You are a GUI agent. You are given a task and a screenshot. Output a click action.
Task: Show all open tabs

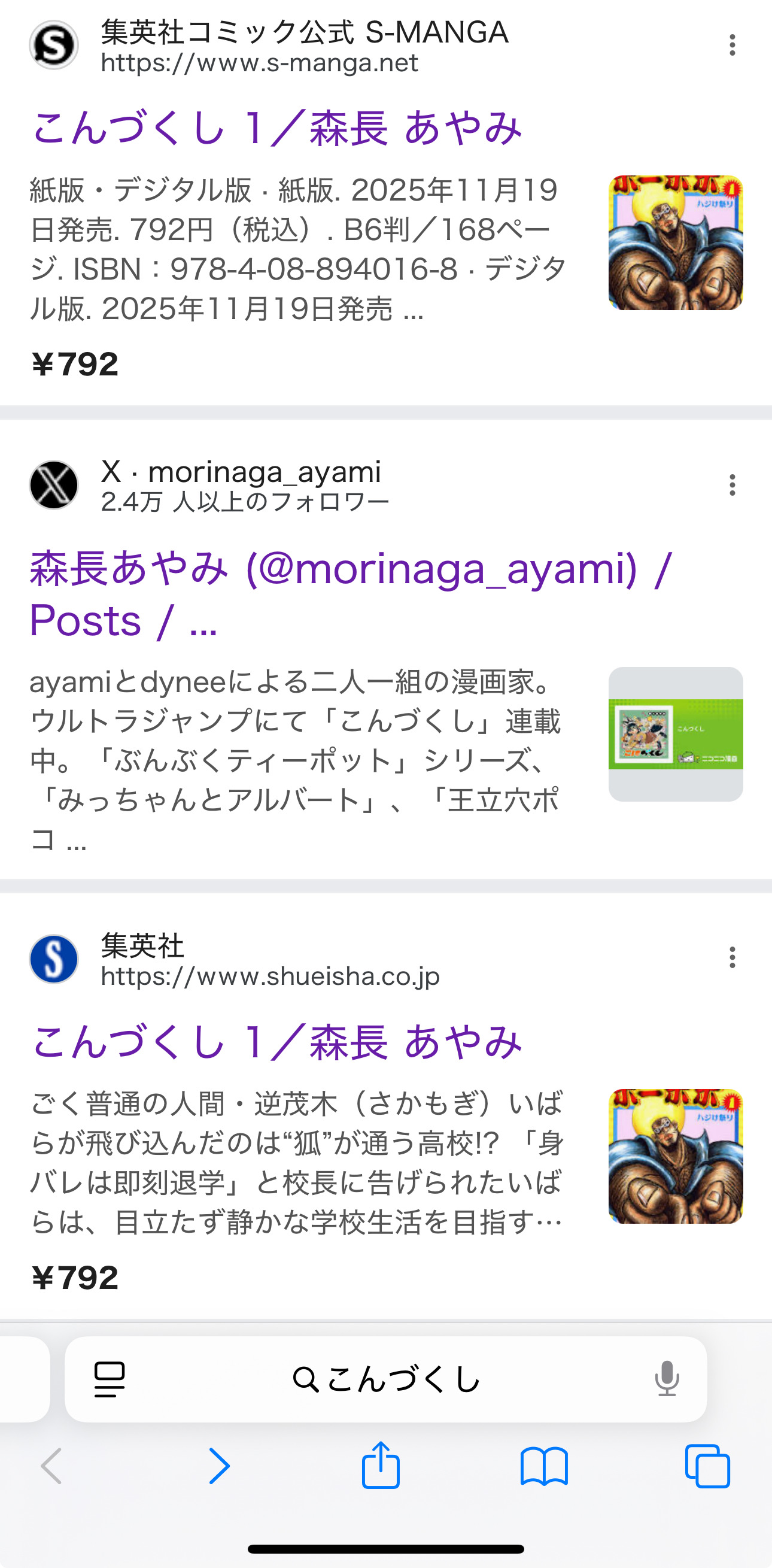707,1466
